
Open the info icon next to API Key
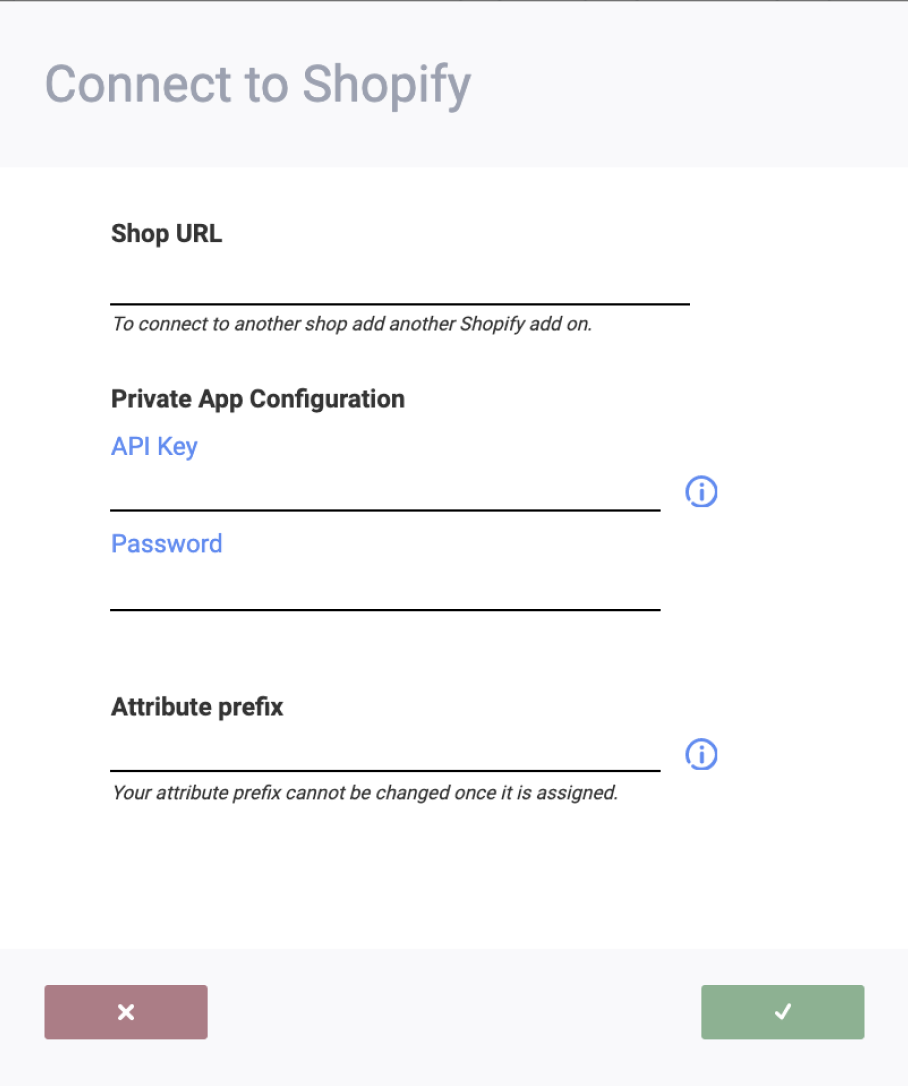702,491
